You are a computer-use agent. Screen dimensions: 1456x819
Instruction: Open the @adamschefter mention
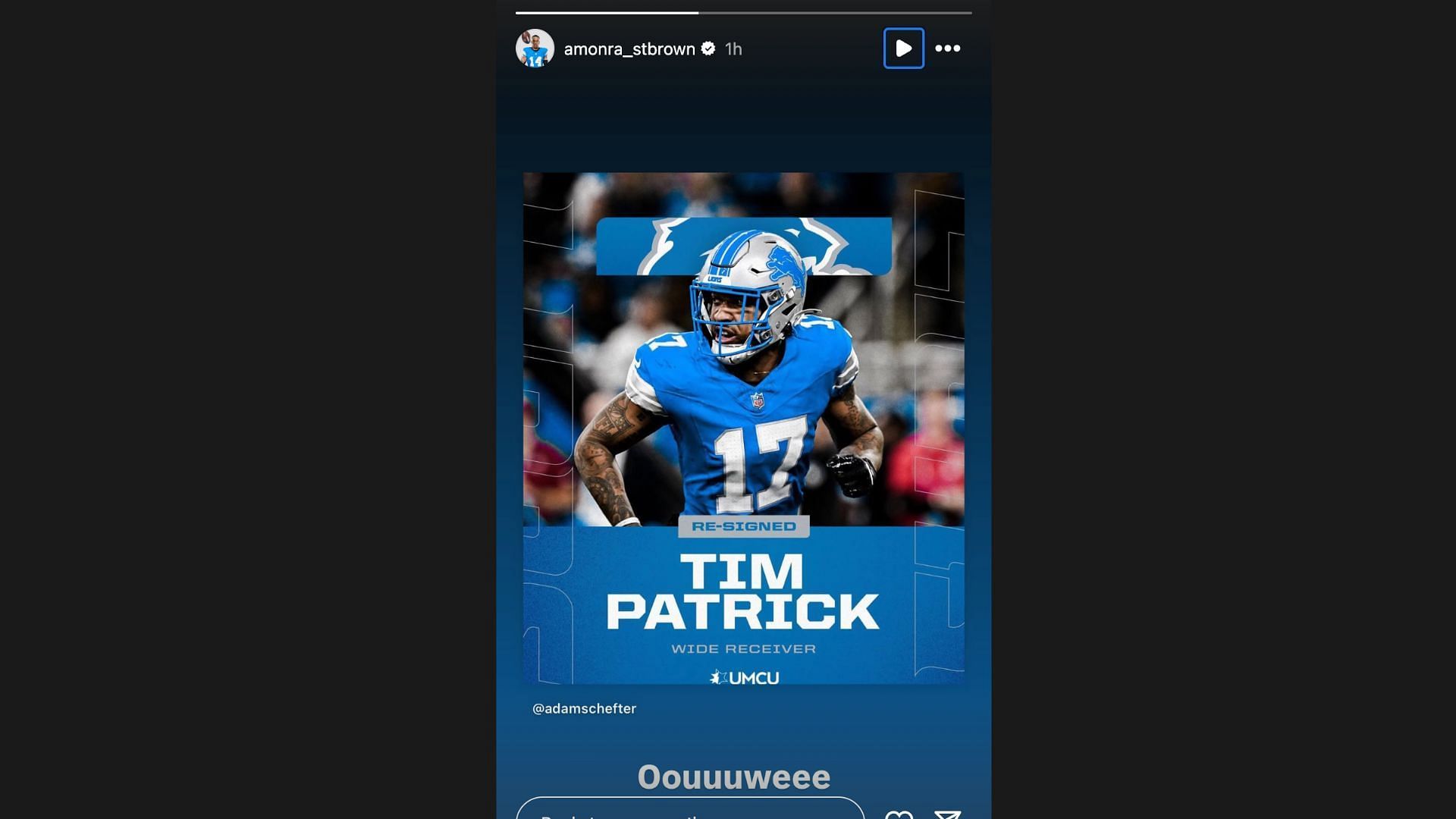click(x=584, y=708)
